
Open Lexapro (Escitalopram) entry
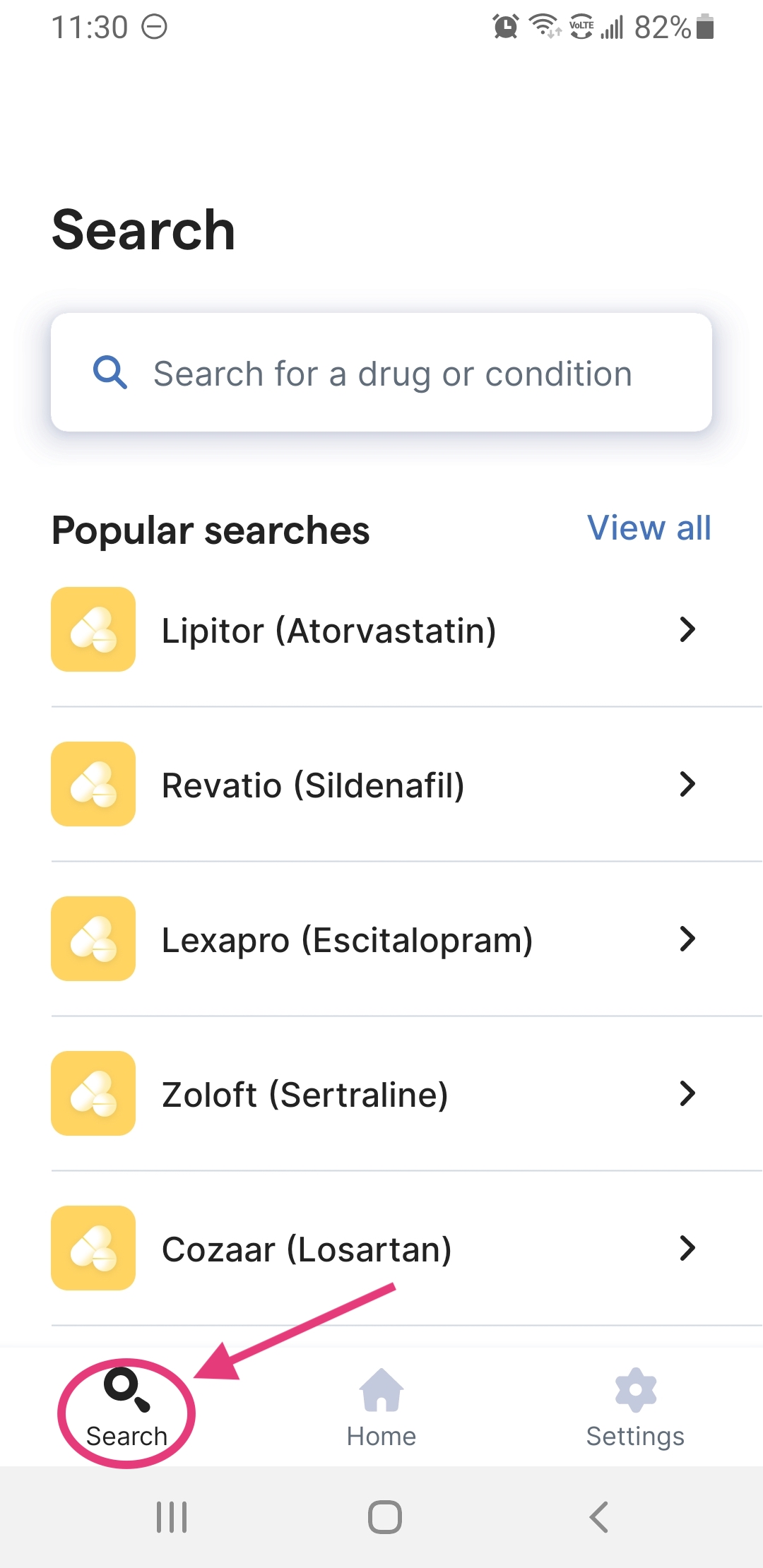[x=381, y=939]
